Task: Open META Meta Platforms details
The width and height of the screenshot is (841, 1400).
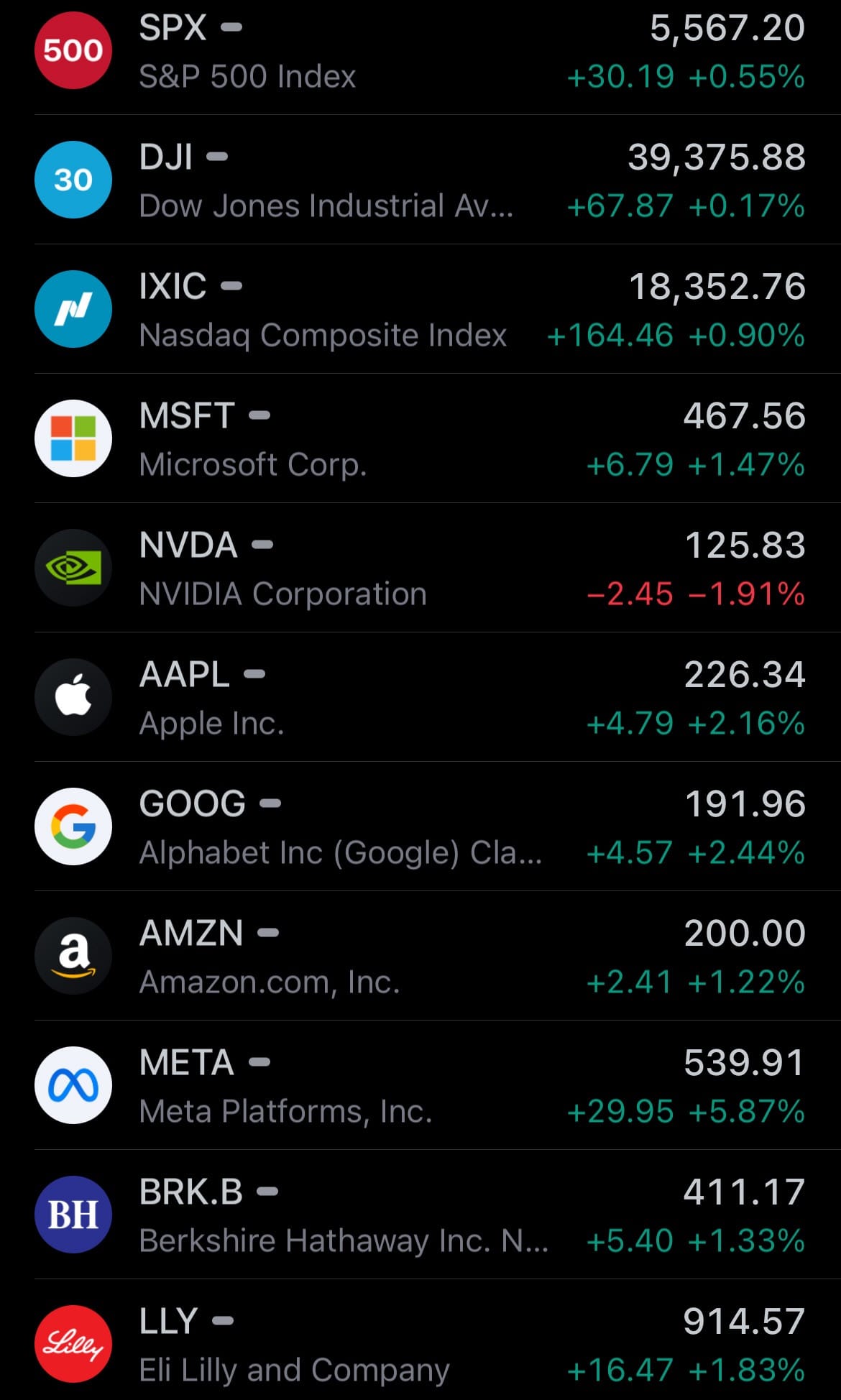Action: pyautogui.click(x=420, y=1086)
